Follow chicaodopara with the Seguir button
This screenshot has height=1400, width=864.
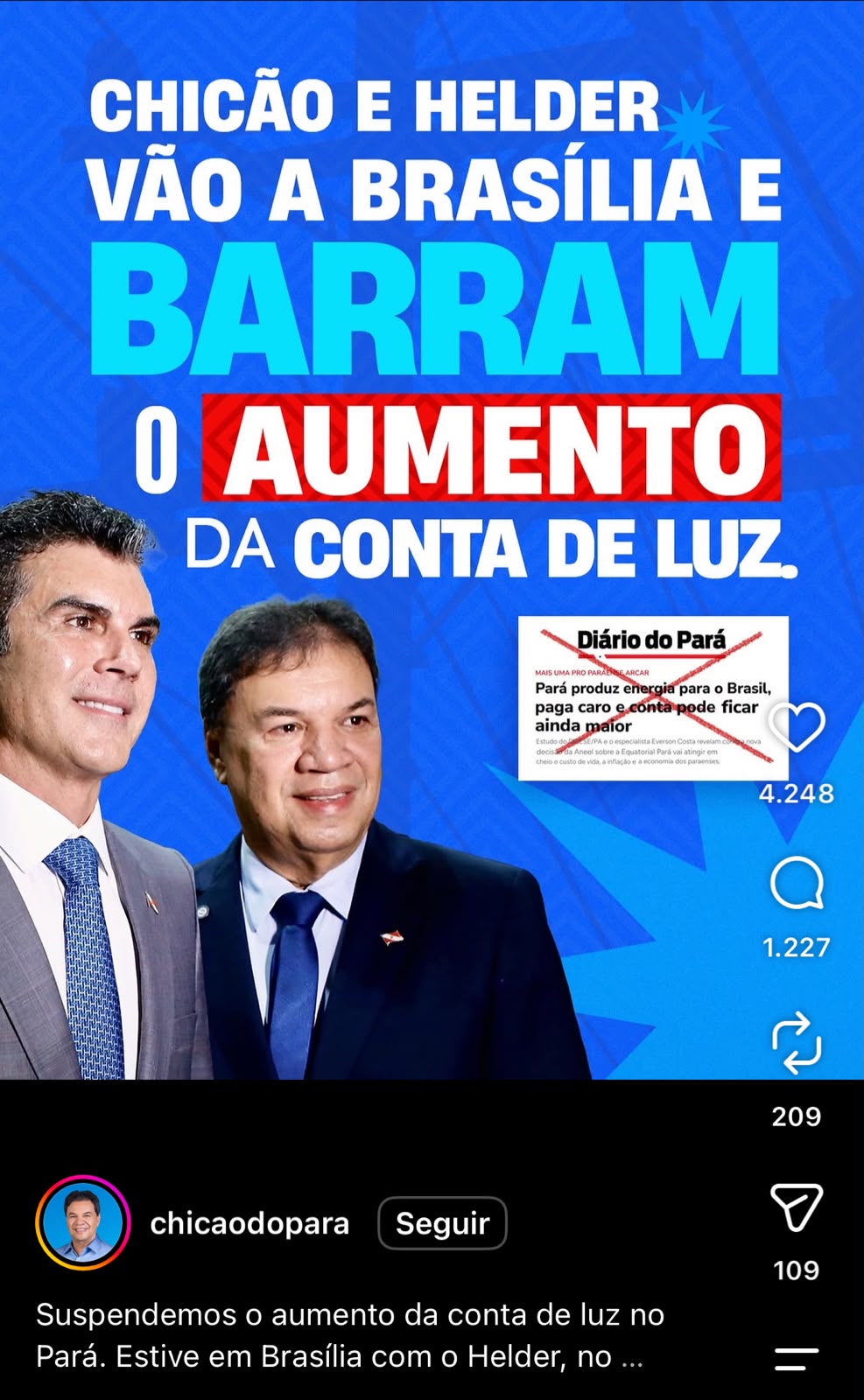pyautogui.click(x=442, y=1222)
